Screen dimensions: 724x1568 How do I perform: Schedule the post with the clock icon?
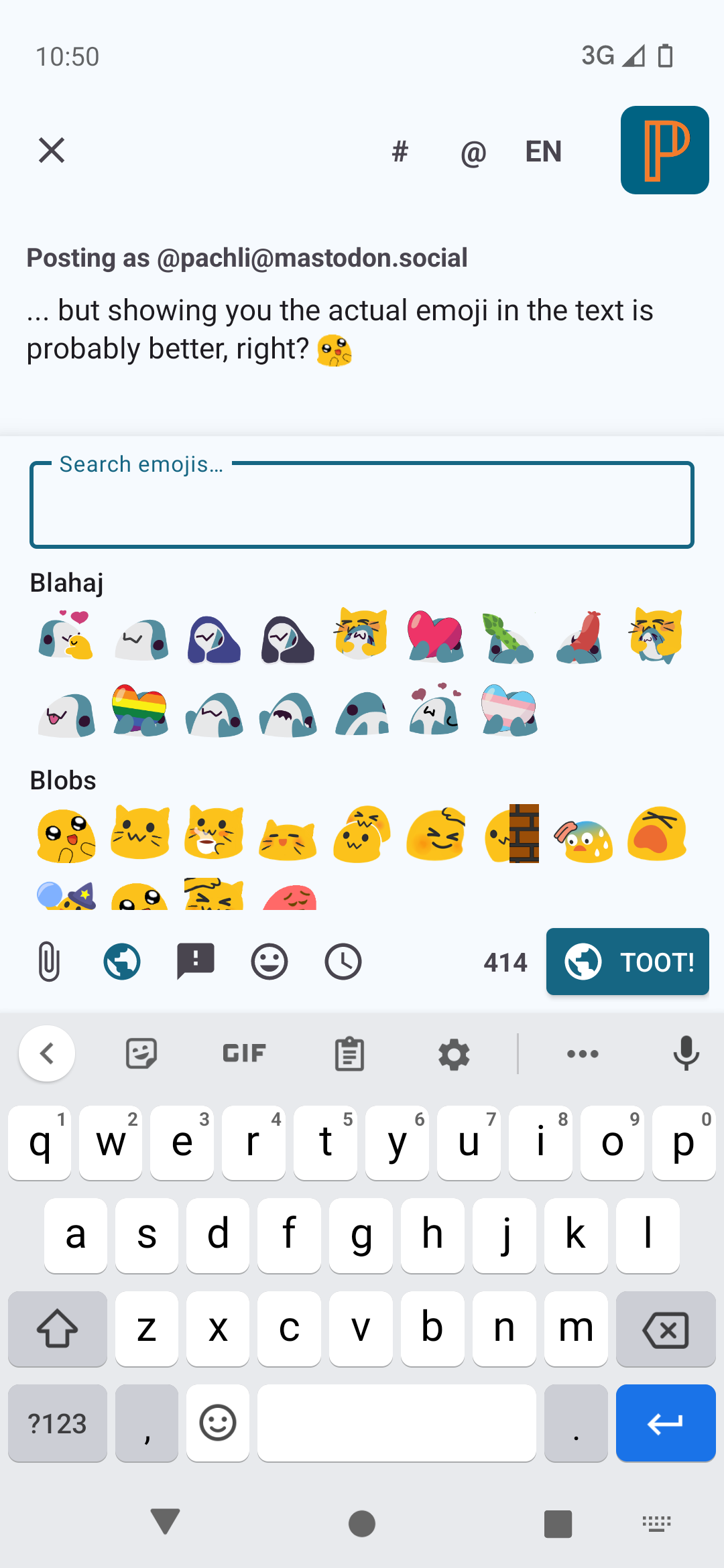click(343, 962)
